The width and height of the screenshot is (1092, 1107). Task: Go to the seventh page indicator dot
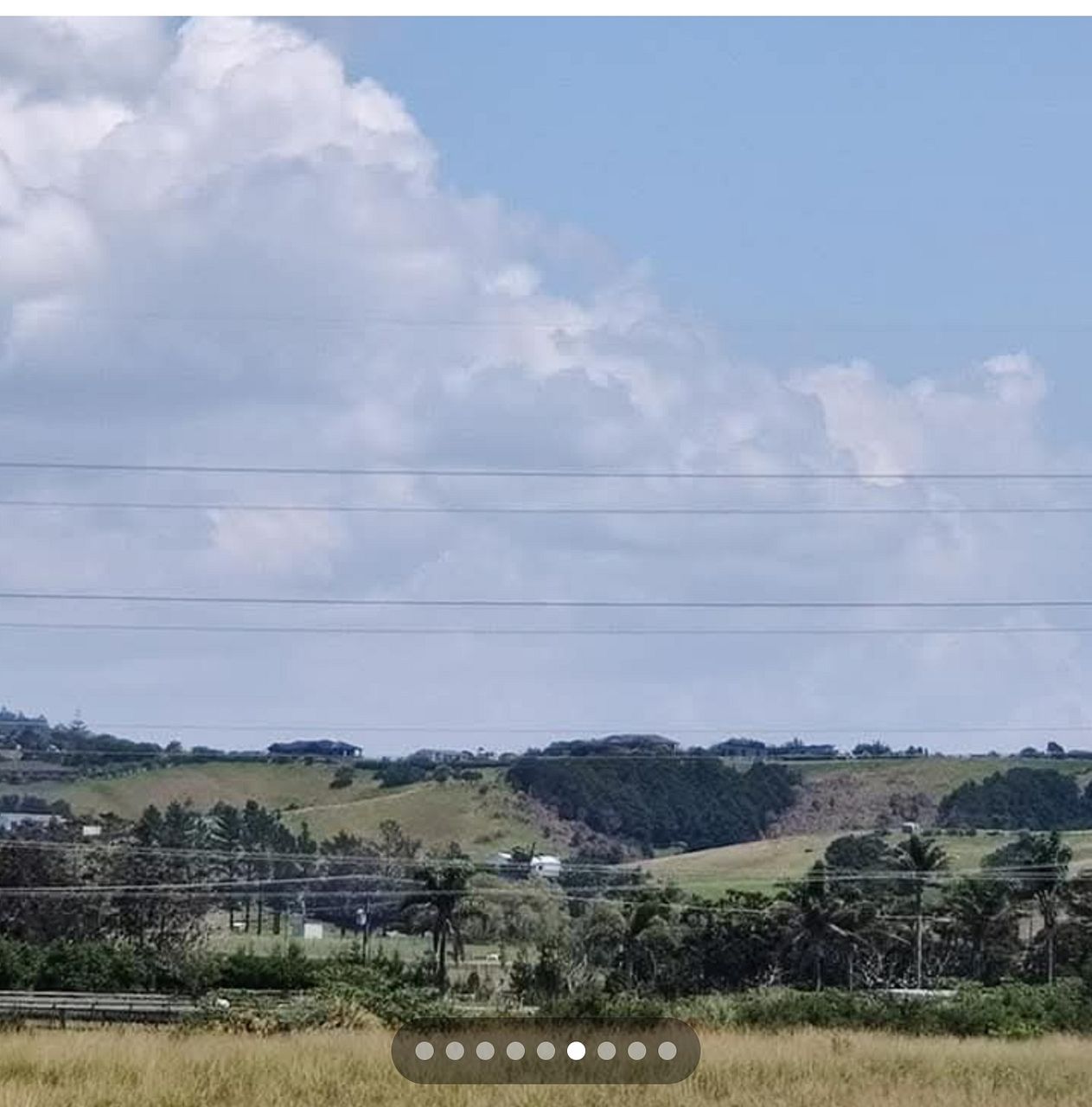coord(606,1051)
